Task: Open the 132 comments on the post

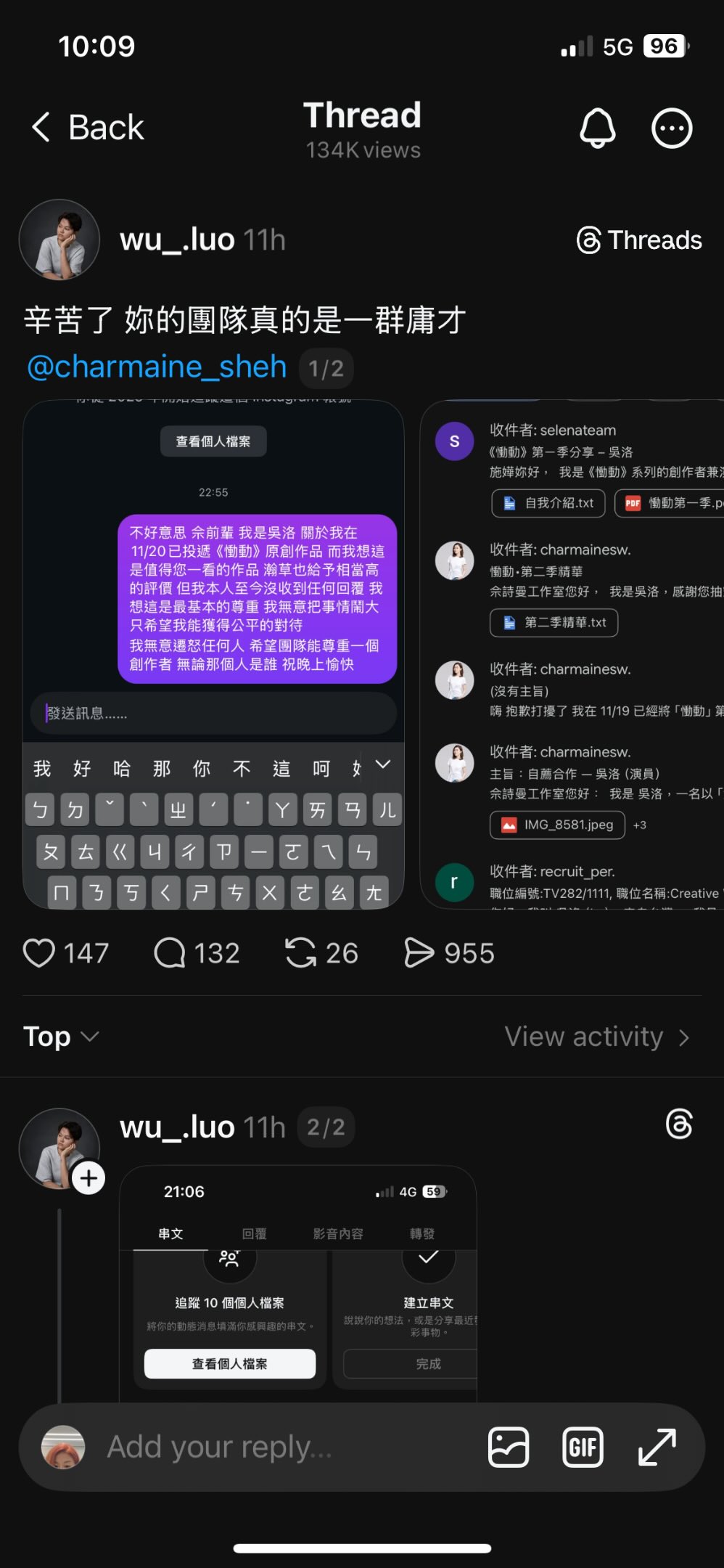Action: point(170,953)
